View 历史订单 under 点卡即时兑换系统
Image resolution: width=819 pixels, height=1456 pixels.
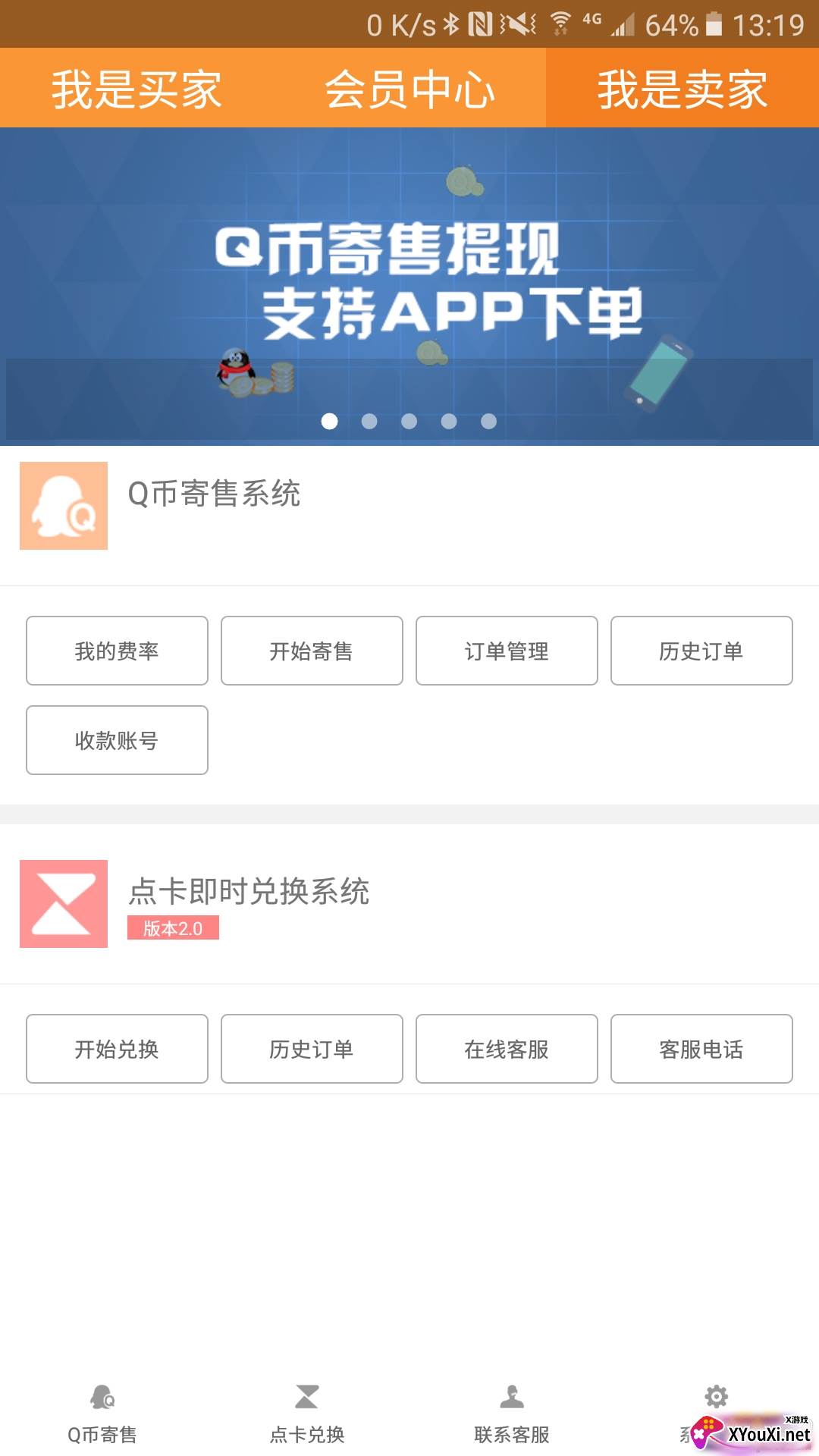[312, 1049]
